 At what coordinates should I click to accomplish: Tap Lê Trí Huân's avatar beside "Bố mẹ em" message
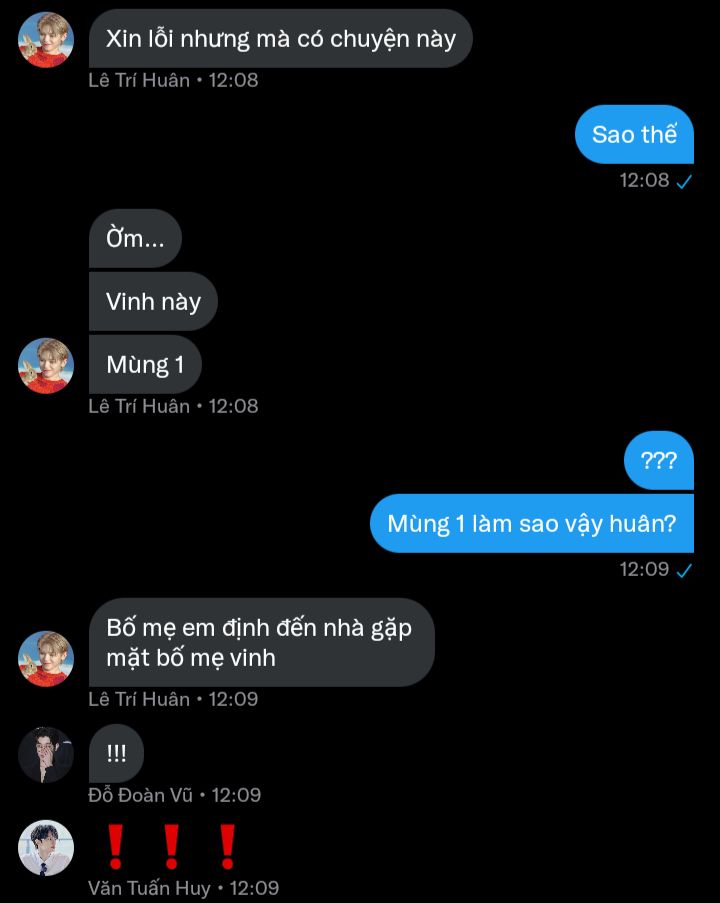pos(46,658)
